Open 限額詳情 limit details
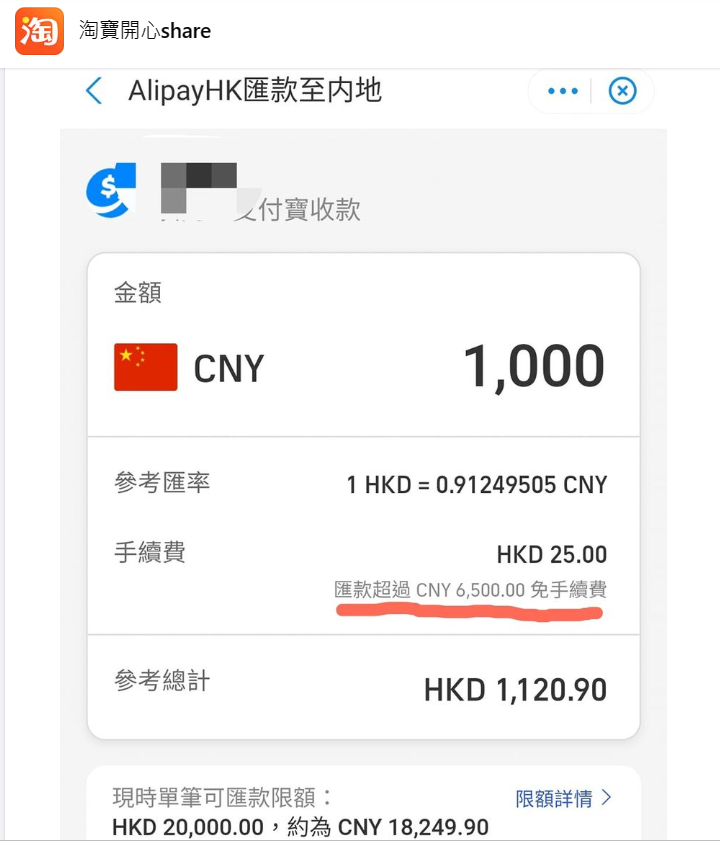Viewport: 720px width, 841px height. click(x=563, y=799)
